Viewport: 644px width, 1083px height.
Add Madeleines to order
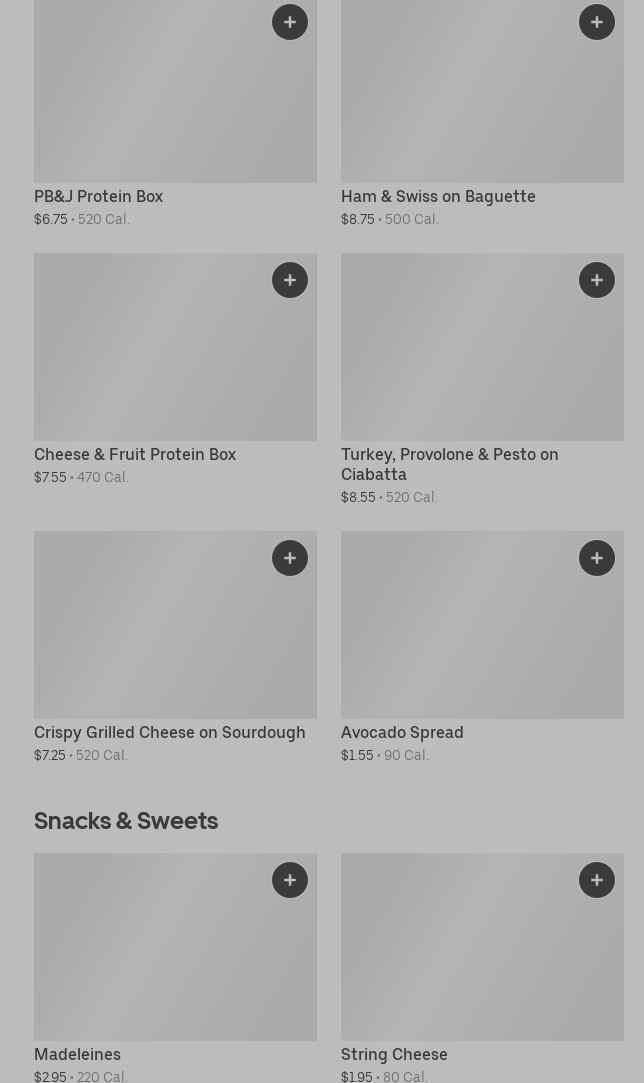click(x=290, y=880)
